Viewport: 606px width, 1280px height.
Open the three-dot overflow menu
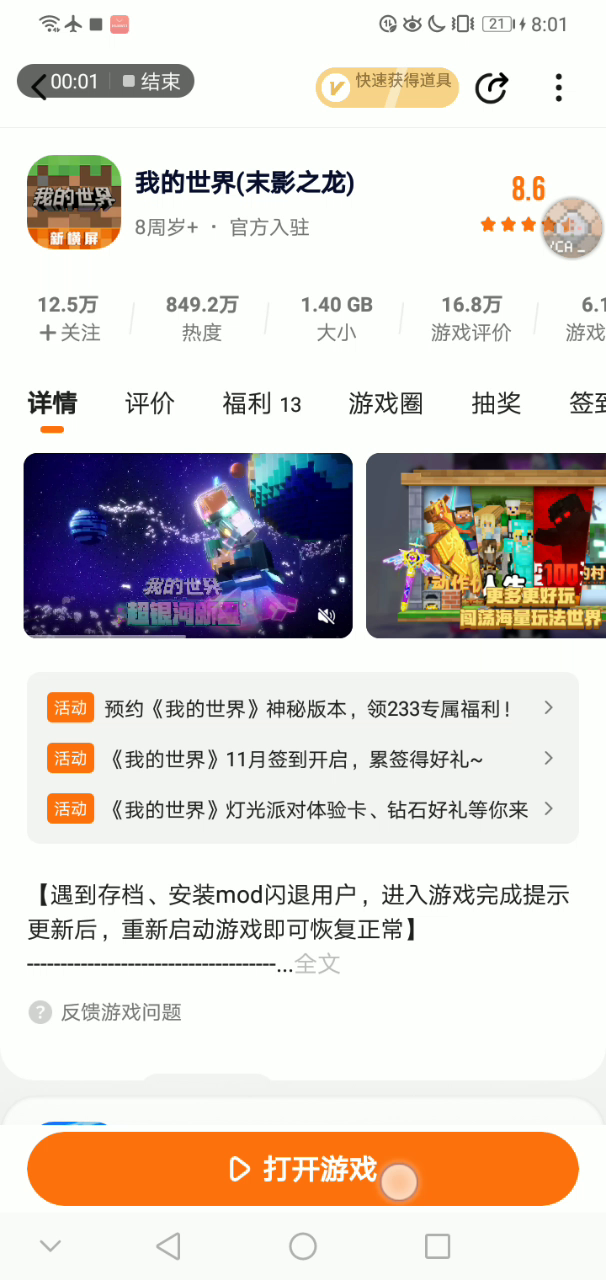click(558, 88)
